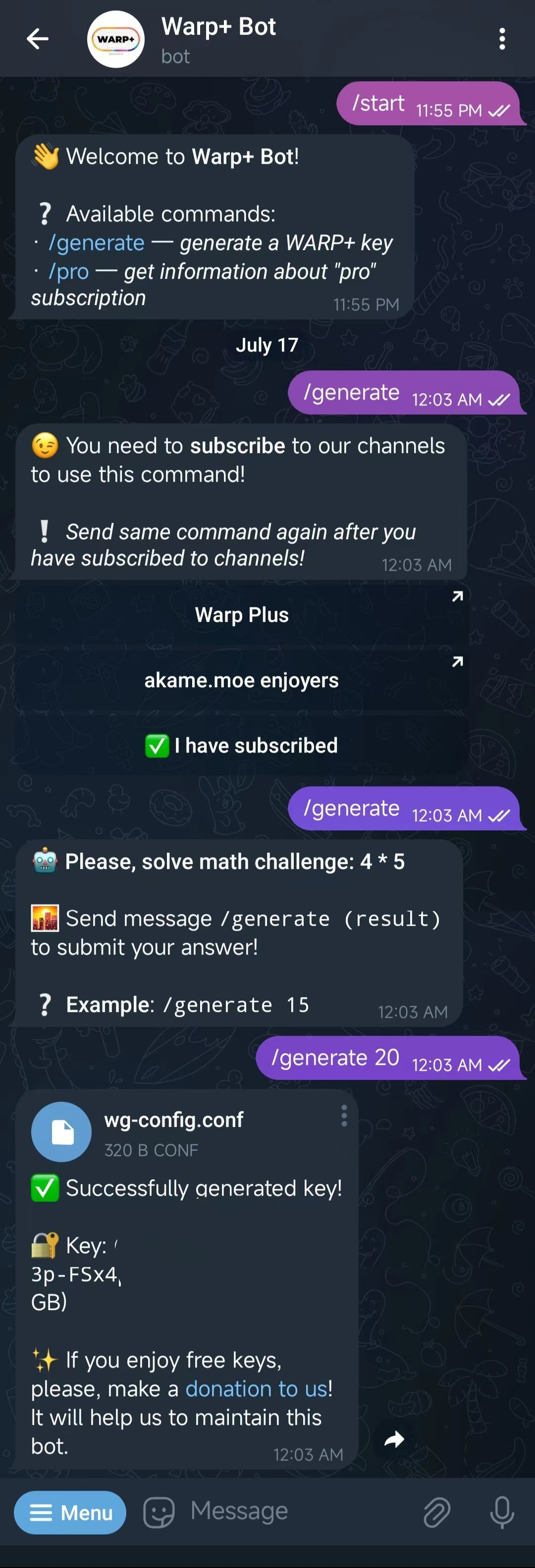The width and height of the screenshot is (535, 1568).
Task: Open options for wg-config.conf file
Action: [x=344, y=1116]
